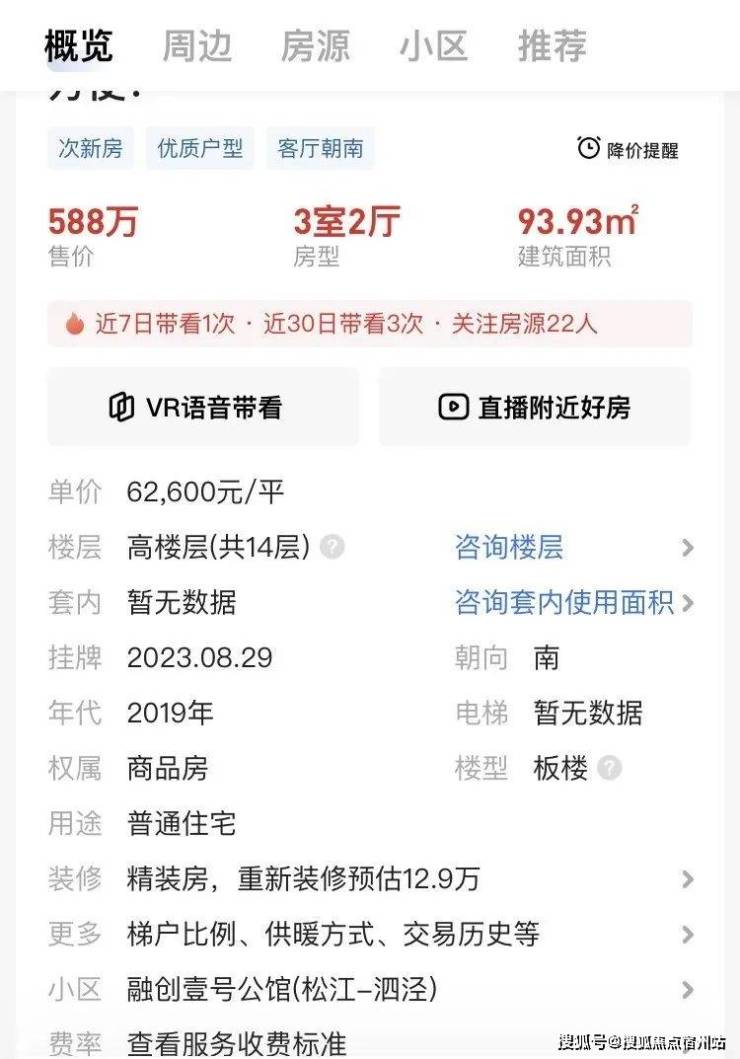This screenshot has width=740, height=1059.
Task: Show info icon next to 板楼
Action: 610,768
